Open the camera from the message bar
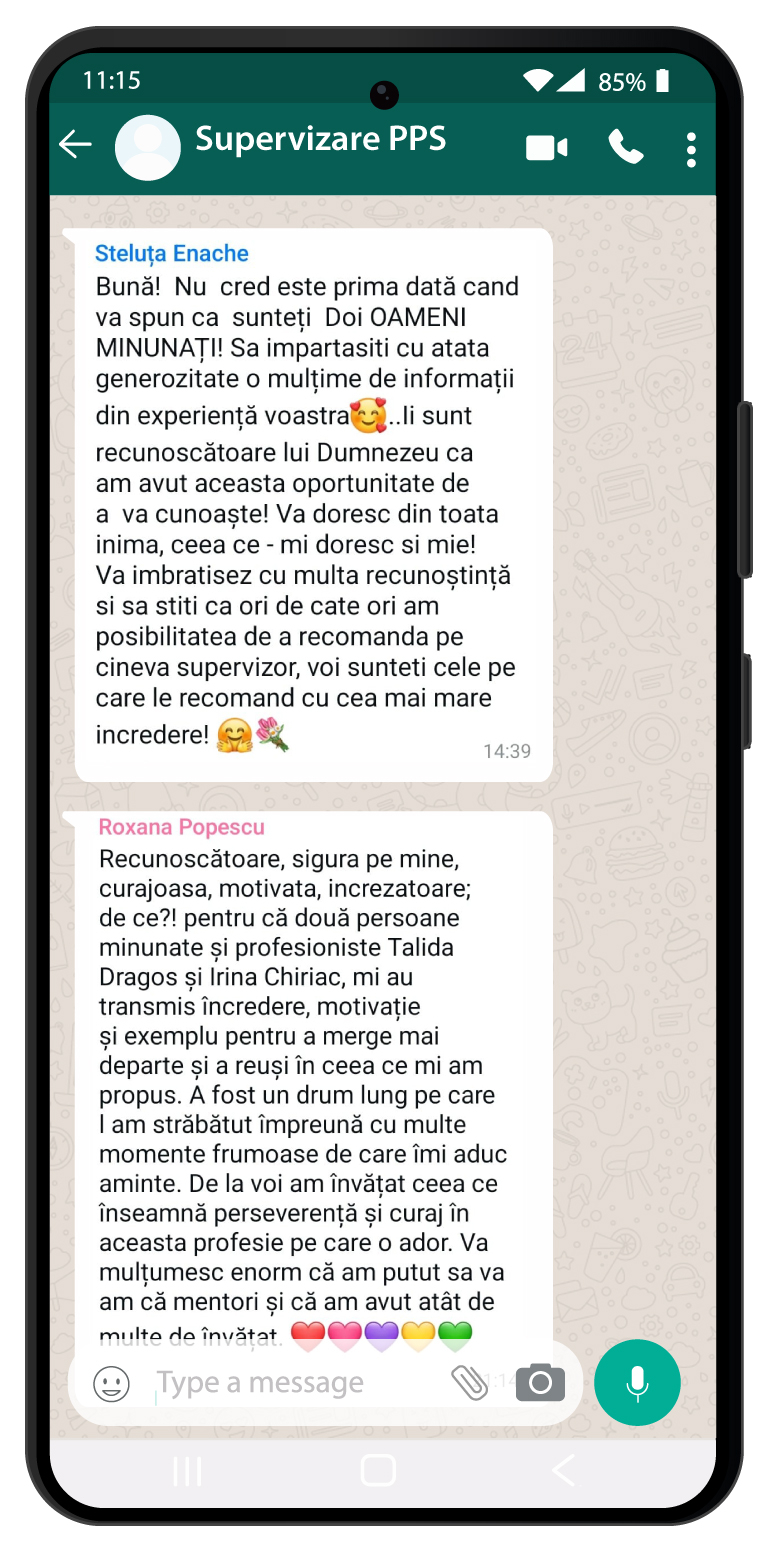This screenshot has width=778, height=1552. pos(540,1383)
